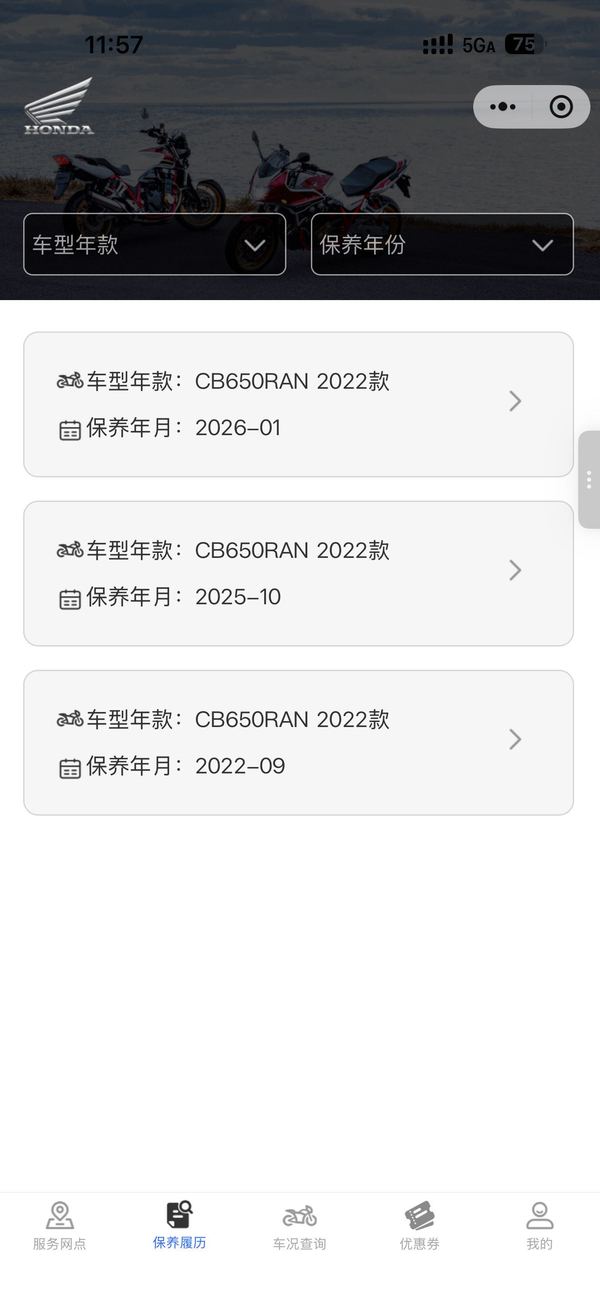600x1304 pixels.
Task: Open the mini program more options menu
Action: coord(503,107)
